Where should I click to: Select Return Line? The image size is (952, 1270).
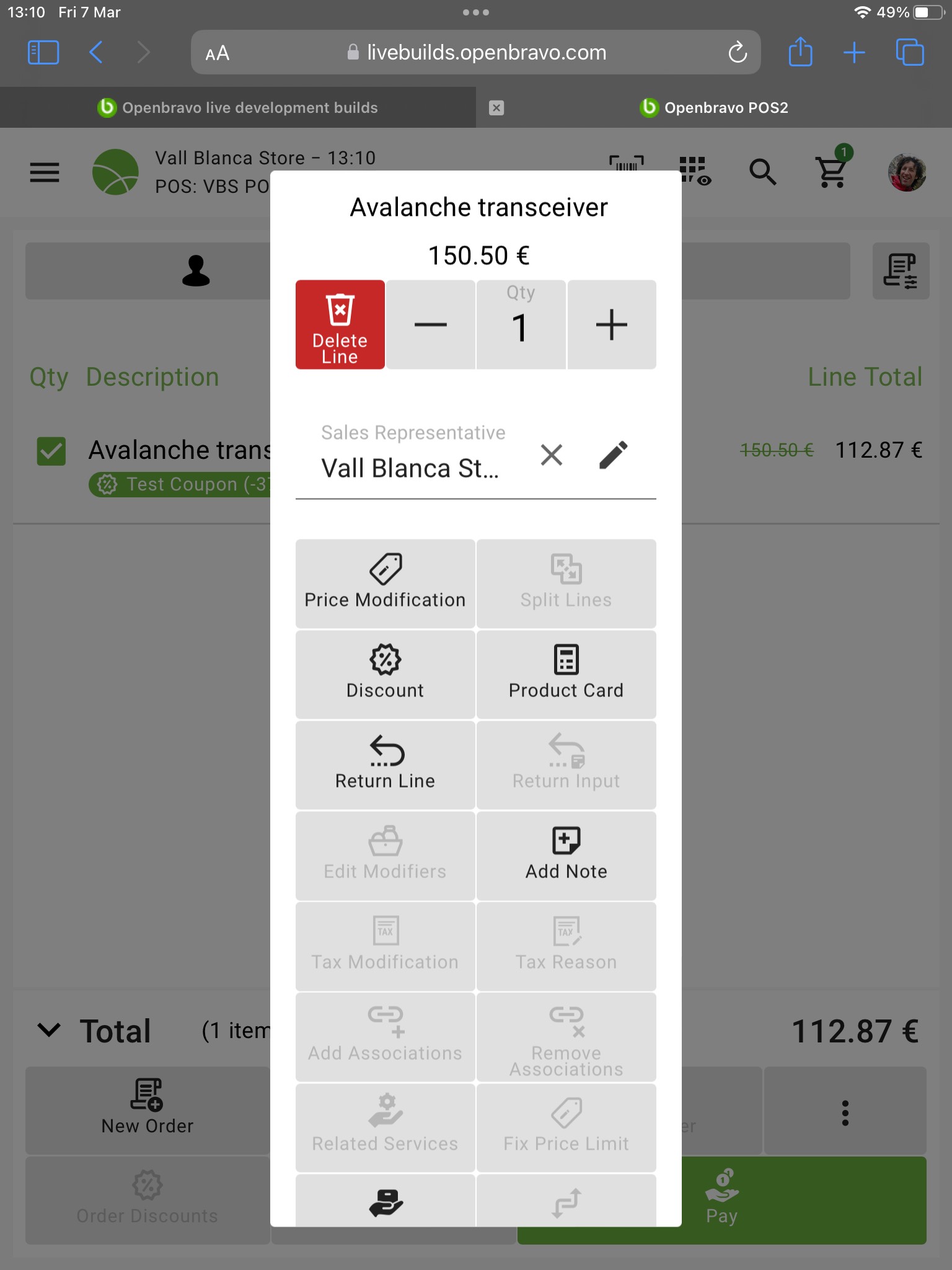(385, 765)
